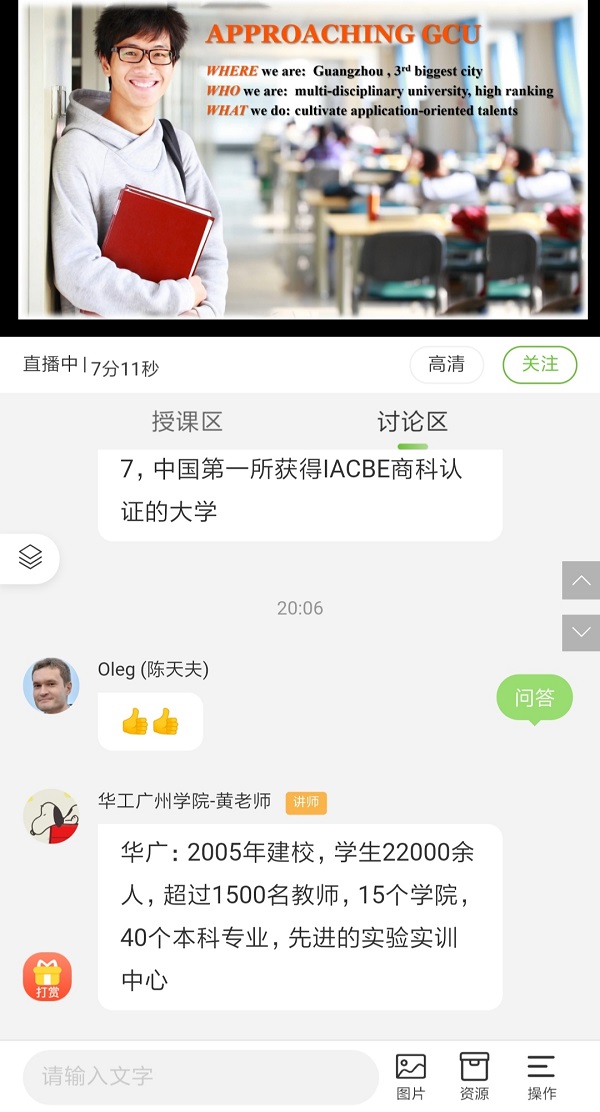Open the 资源 resources button
This screenshot has width=600, height=1112.
[474, 1076]
